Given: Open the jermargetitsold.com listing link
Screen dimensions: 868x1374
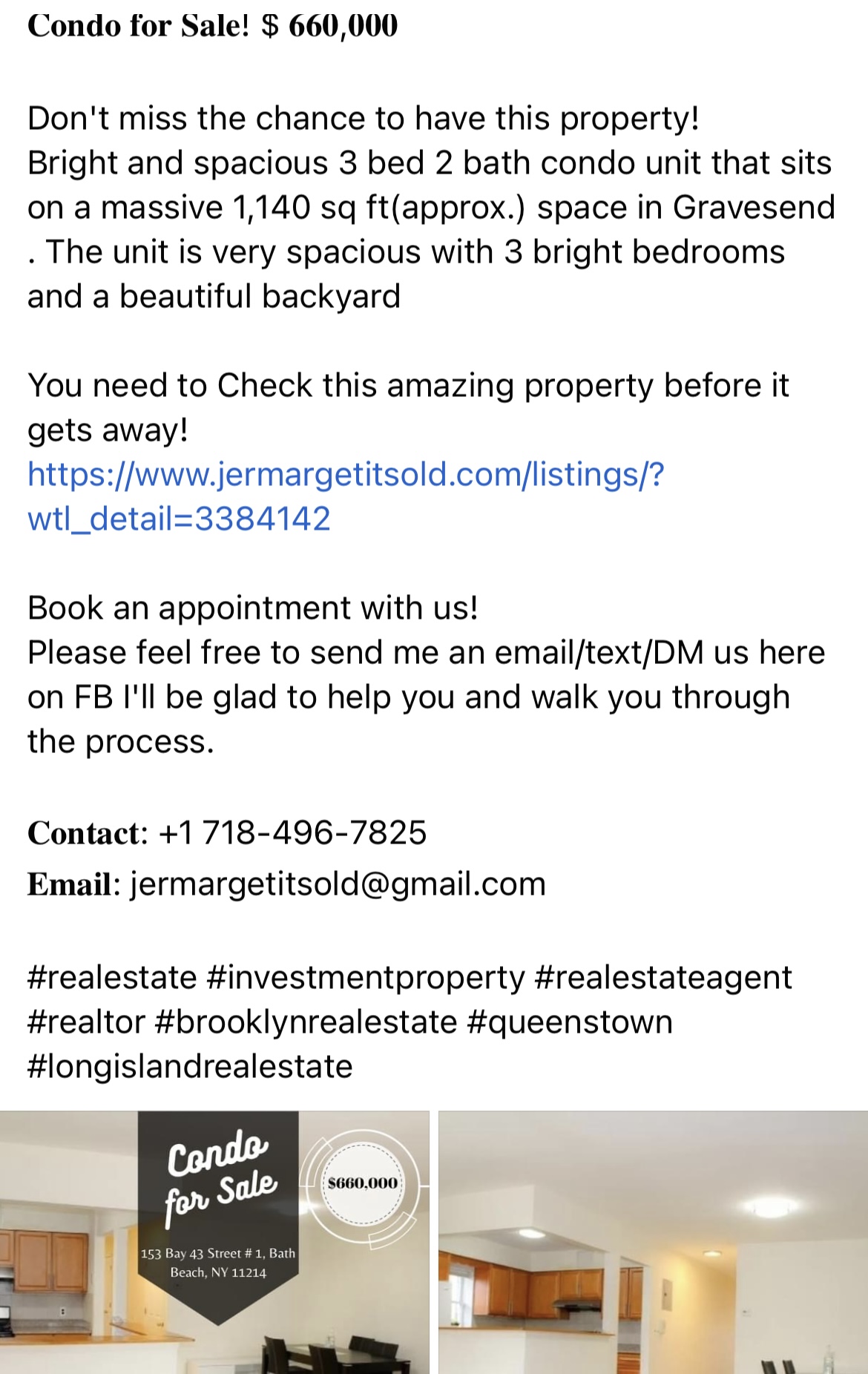Looking at the screenshot, I should (x=346, y=475).
